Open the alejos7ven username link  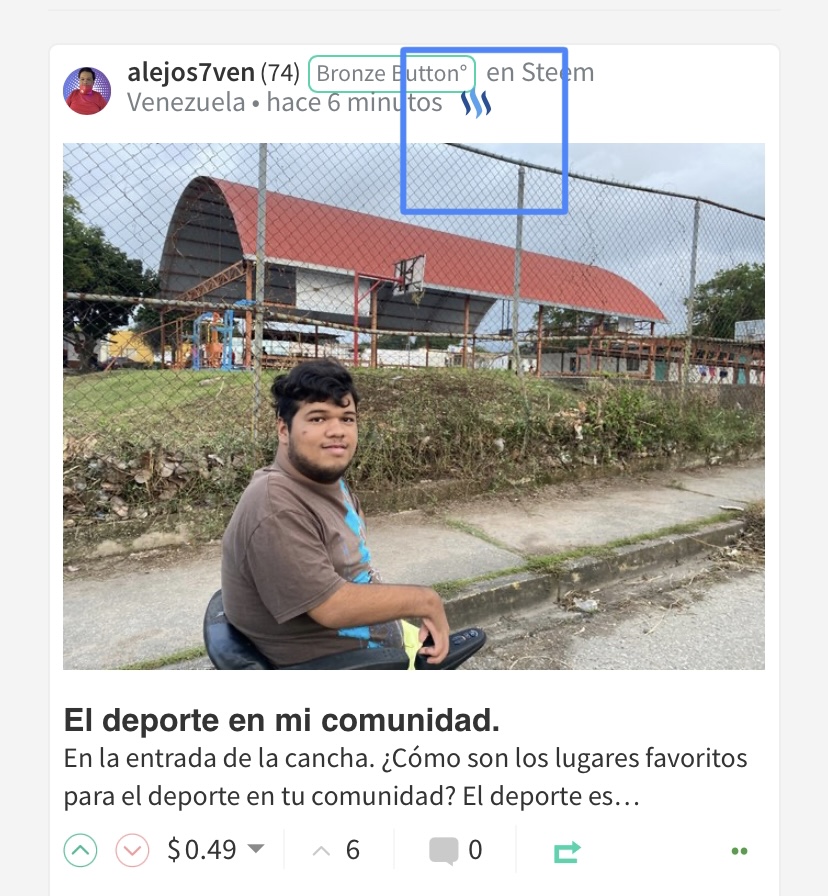point(191,73)
